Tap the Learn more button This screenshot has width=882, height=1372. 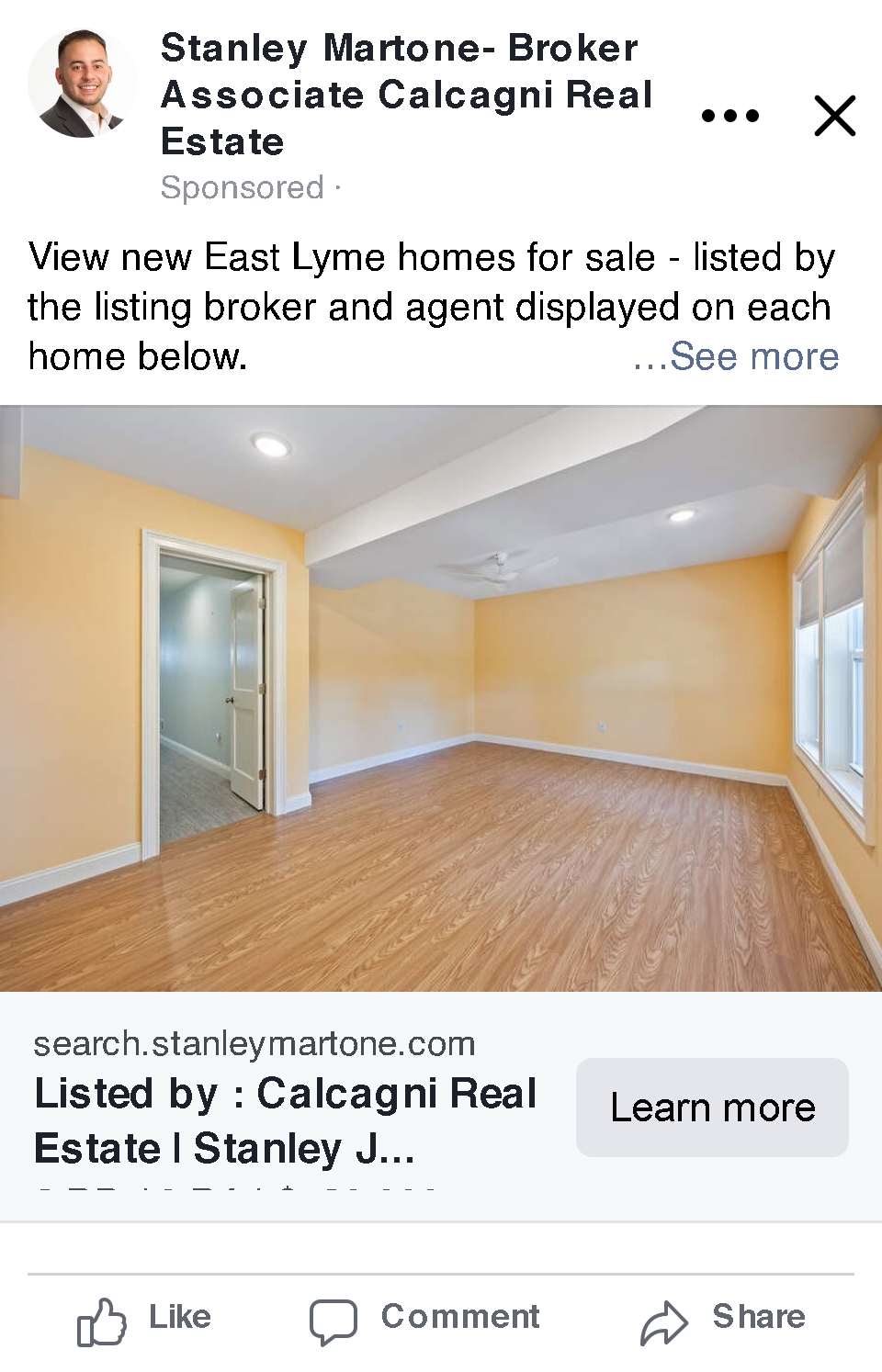(x=712, y=1108)
